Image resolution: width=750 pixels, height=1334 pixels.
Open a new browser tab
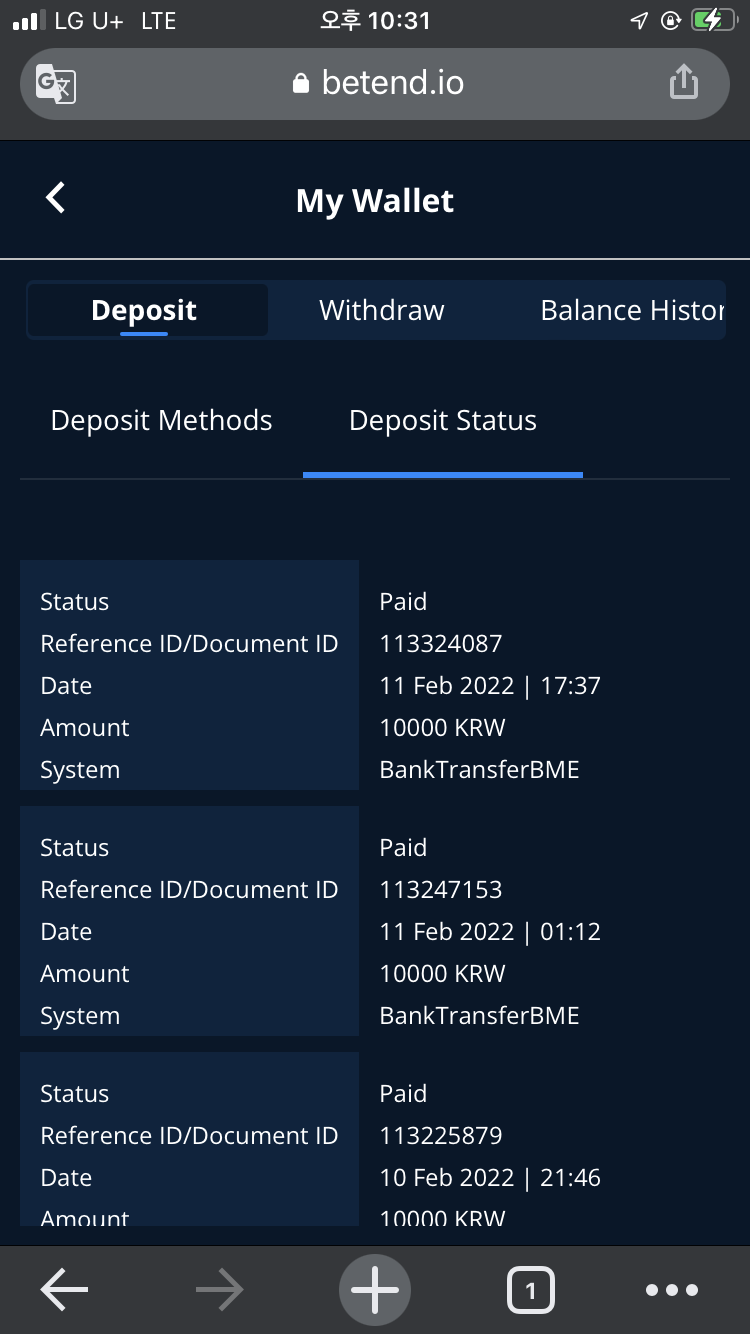click(375, 1290)
